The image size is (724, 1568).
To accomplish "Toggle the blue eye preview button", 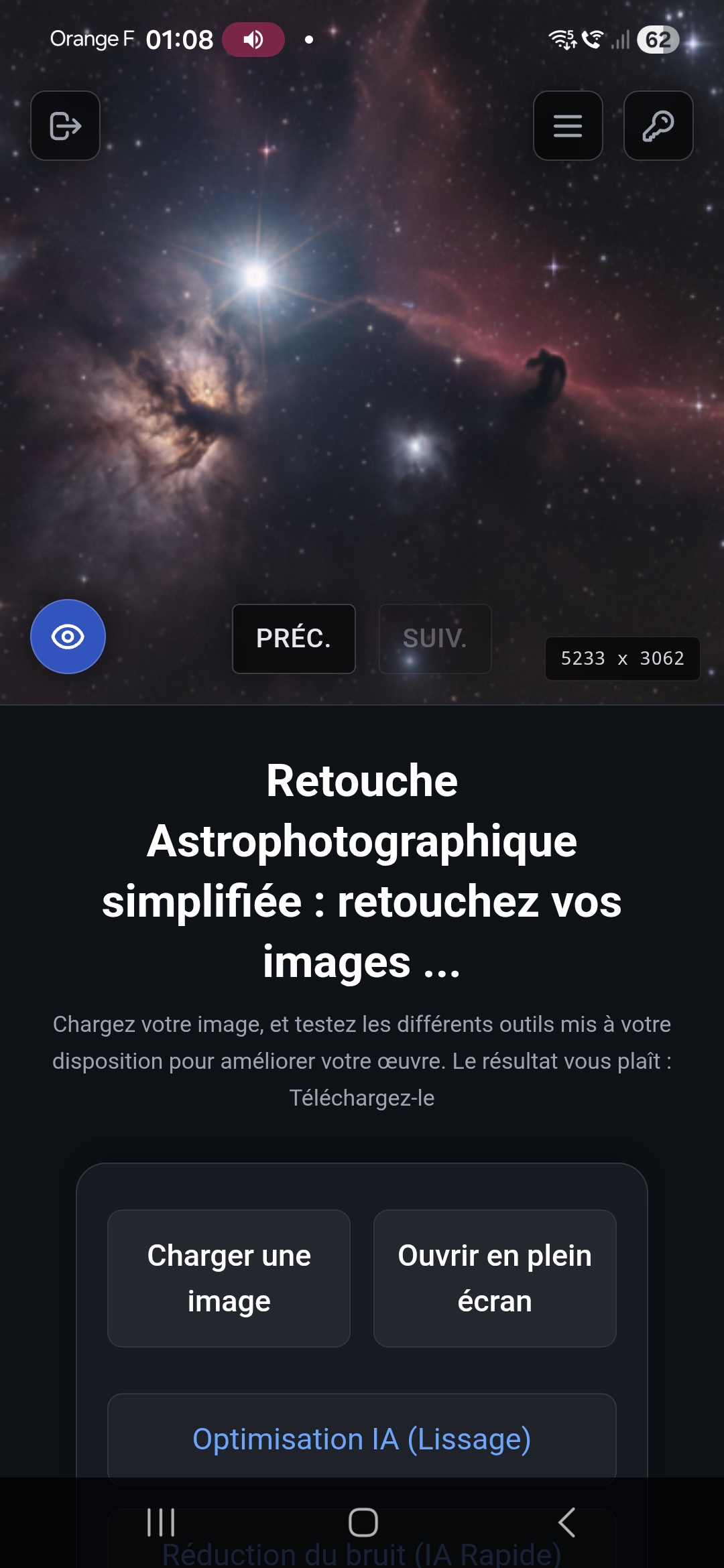I will point(68,637).
